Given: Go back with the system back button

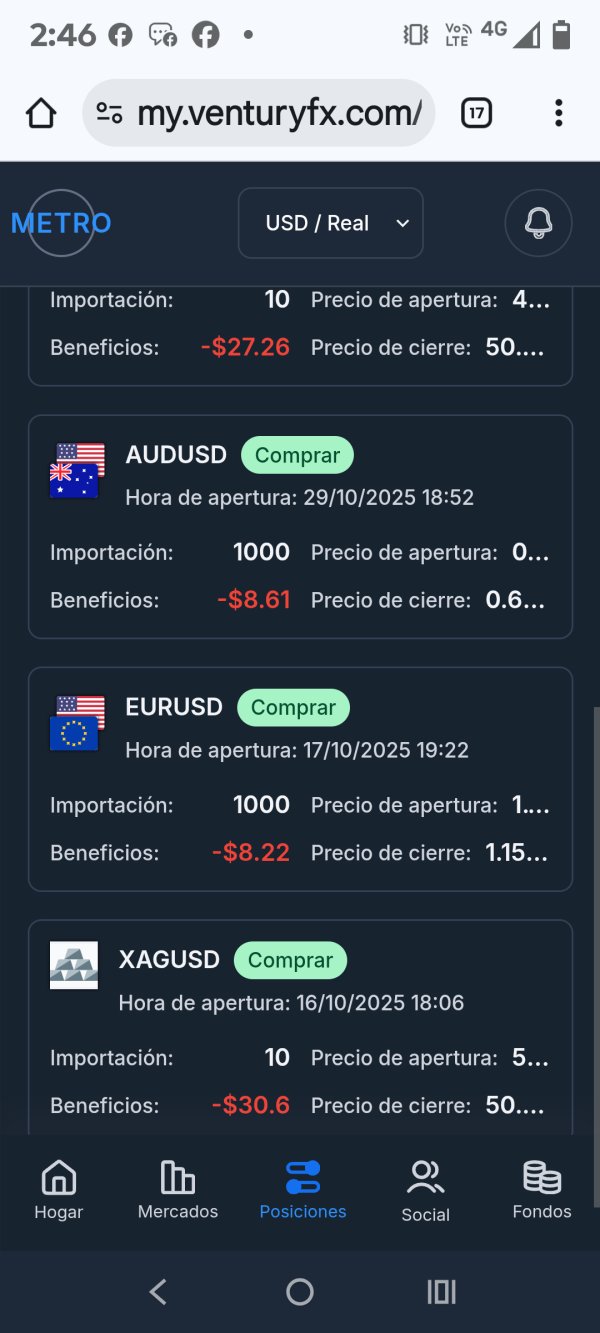Looking at the screenshot, I should coord(158,1292).
